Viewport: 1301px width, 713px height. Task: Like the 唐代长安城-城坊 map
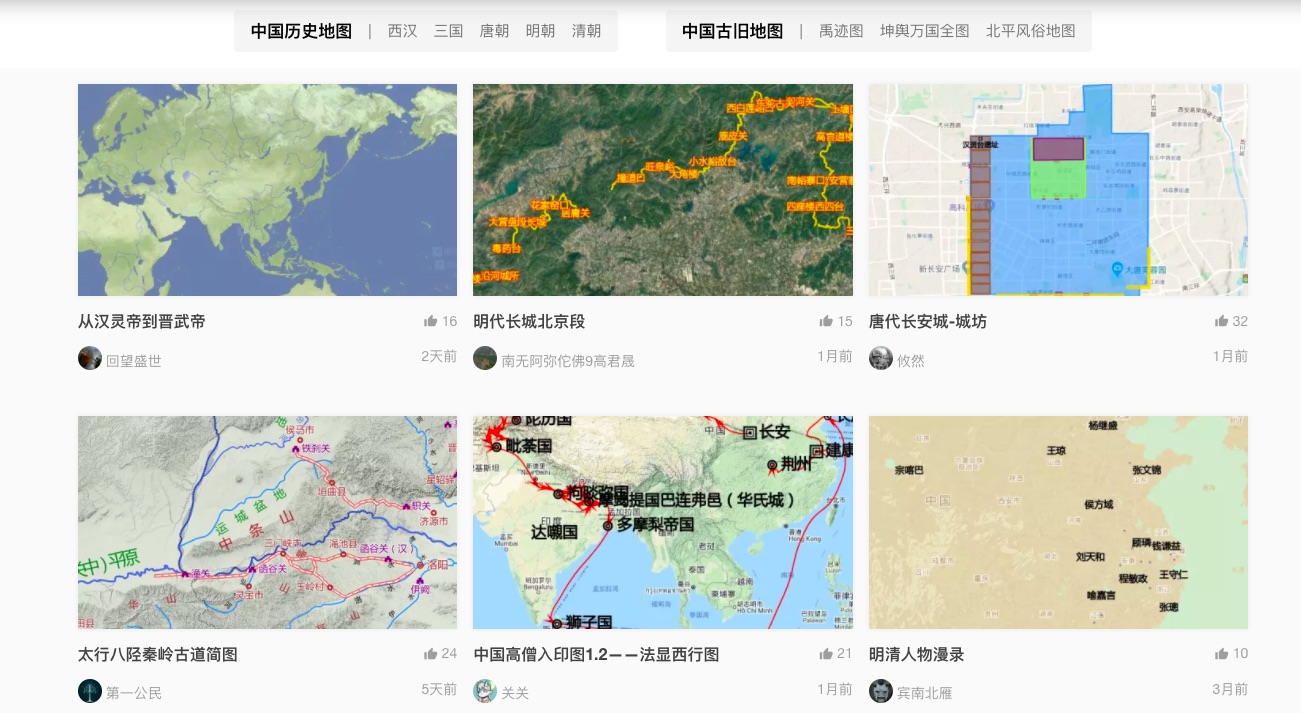1222,321
